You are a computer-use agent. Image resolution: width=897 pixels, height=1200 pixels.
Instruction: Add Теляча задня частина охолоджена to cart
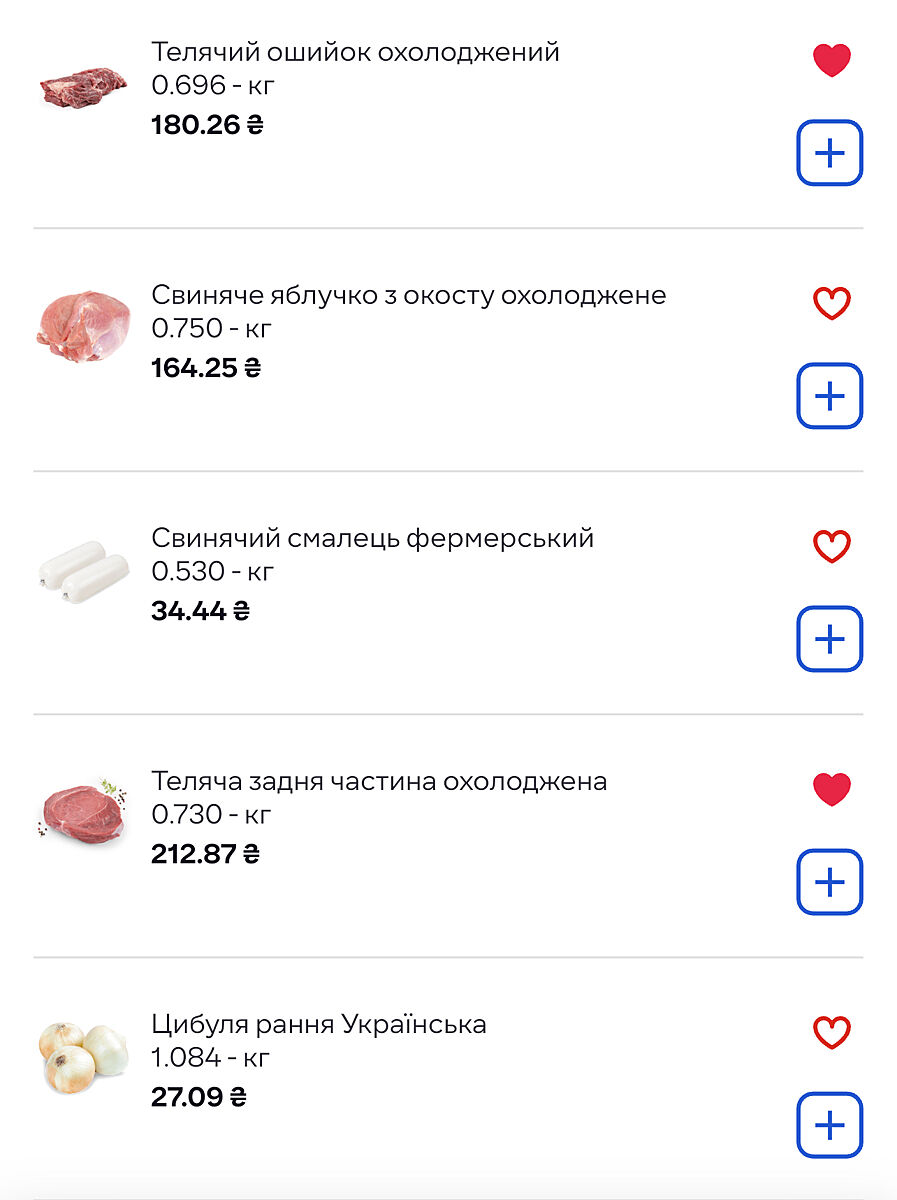tap(829, 882)
